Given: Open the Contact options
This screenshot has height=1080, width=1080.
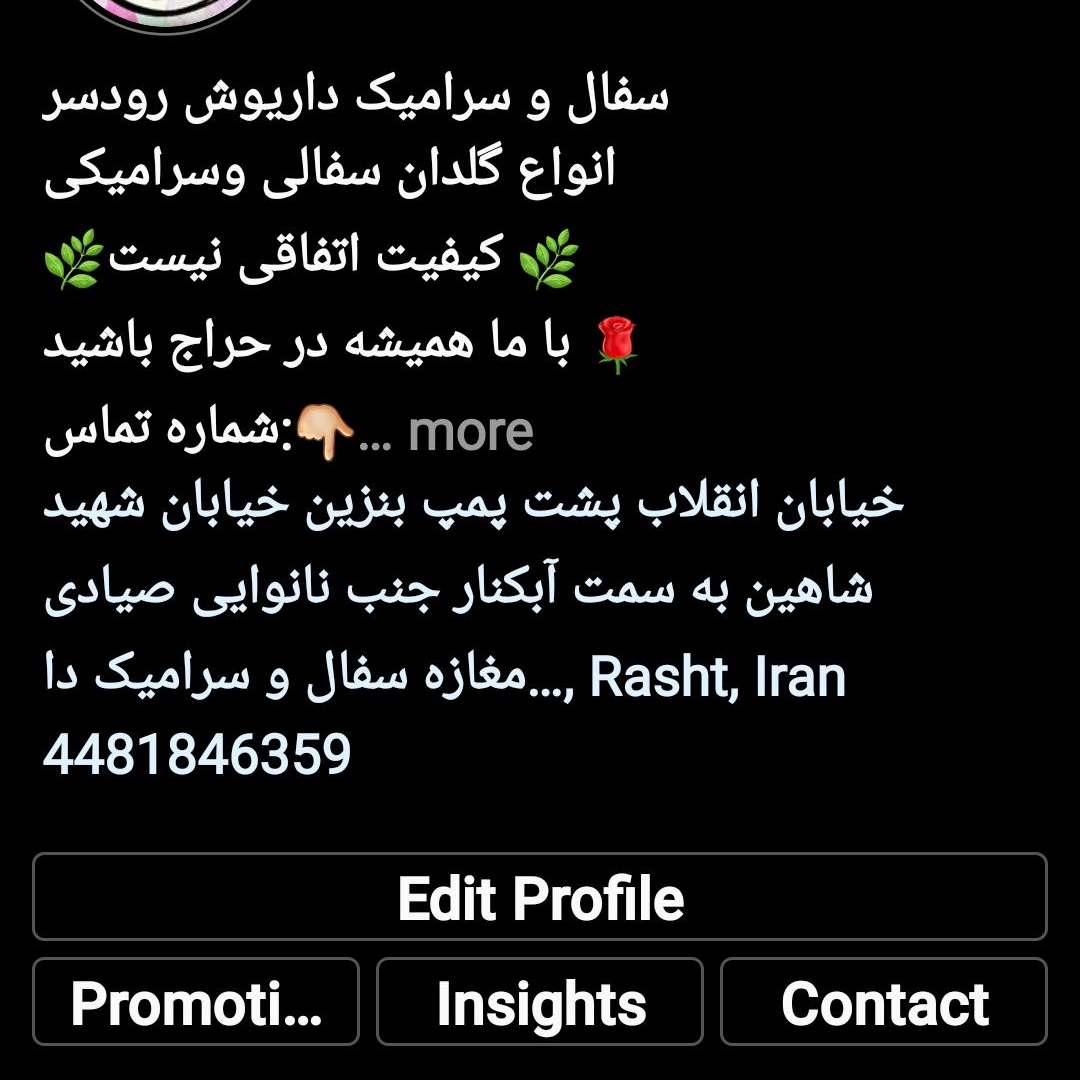Looking at the screenshot, I should [884, 1002].
